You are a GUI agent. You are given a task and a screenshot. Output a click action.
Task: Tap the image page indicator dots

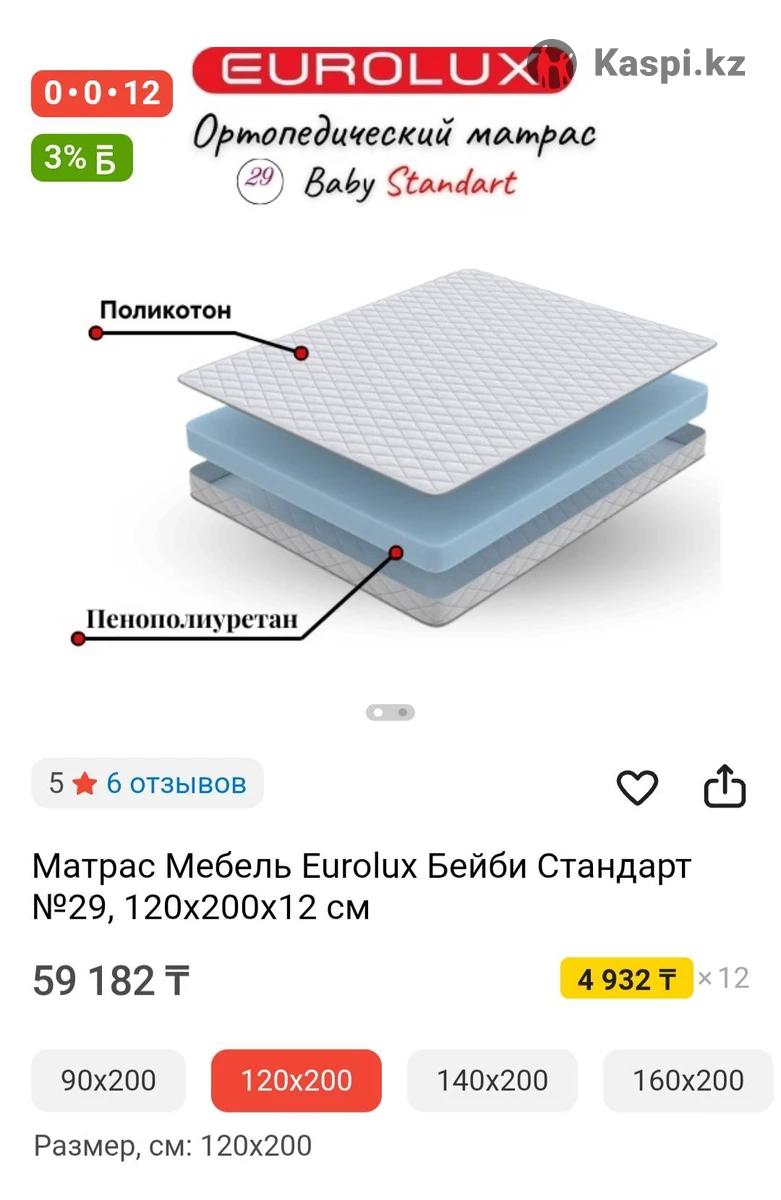(390, 713)
